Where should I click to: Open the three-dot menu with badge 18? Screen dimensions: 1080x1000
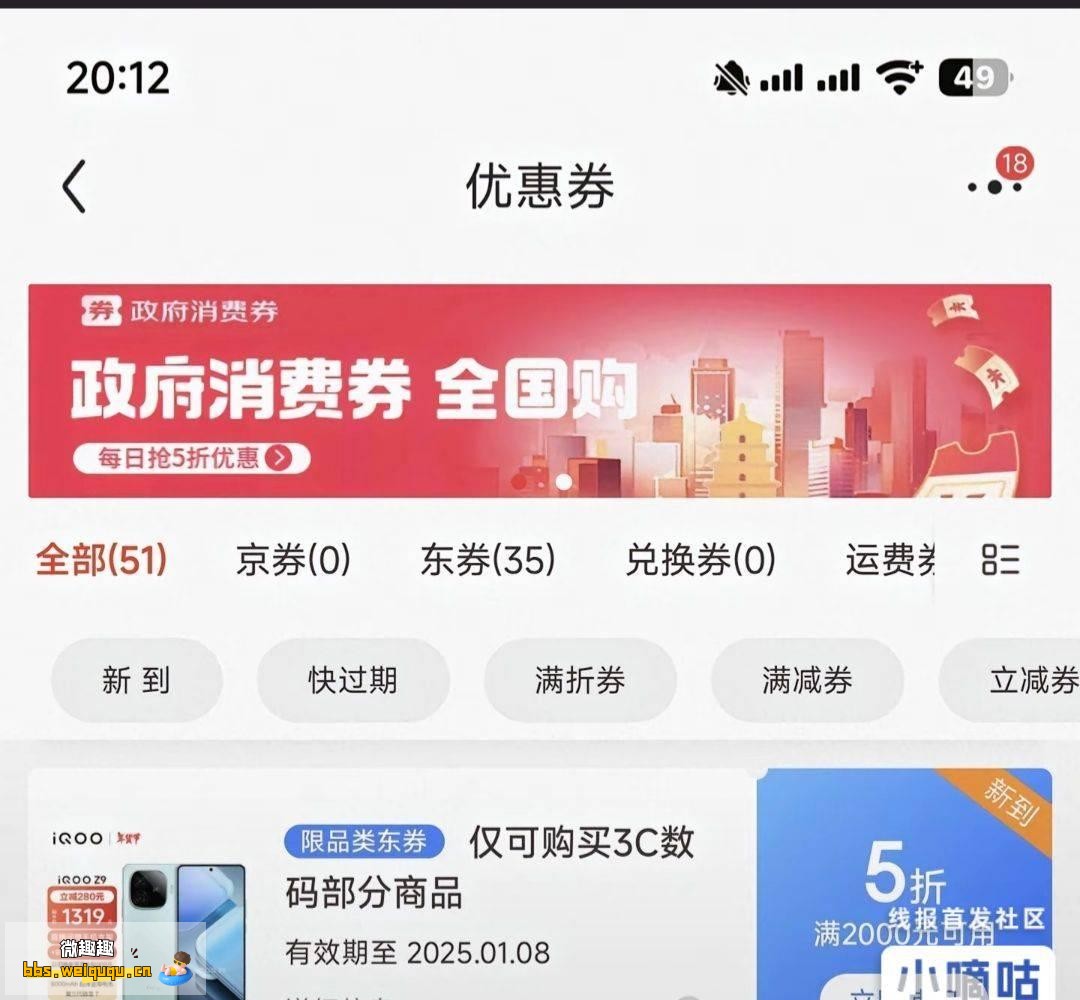995,184
